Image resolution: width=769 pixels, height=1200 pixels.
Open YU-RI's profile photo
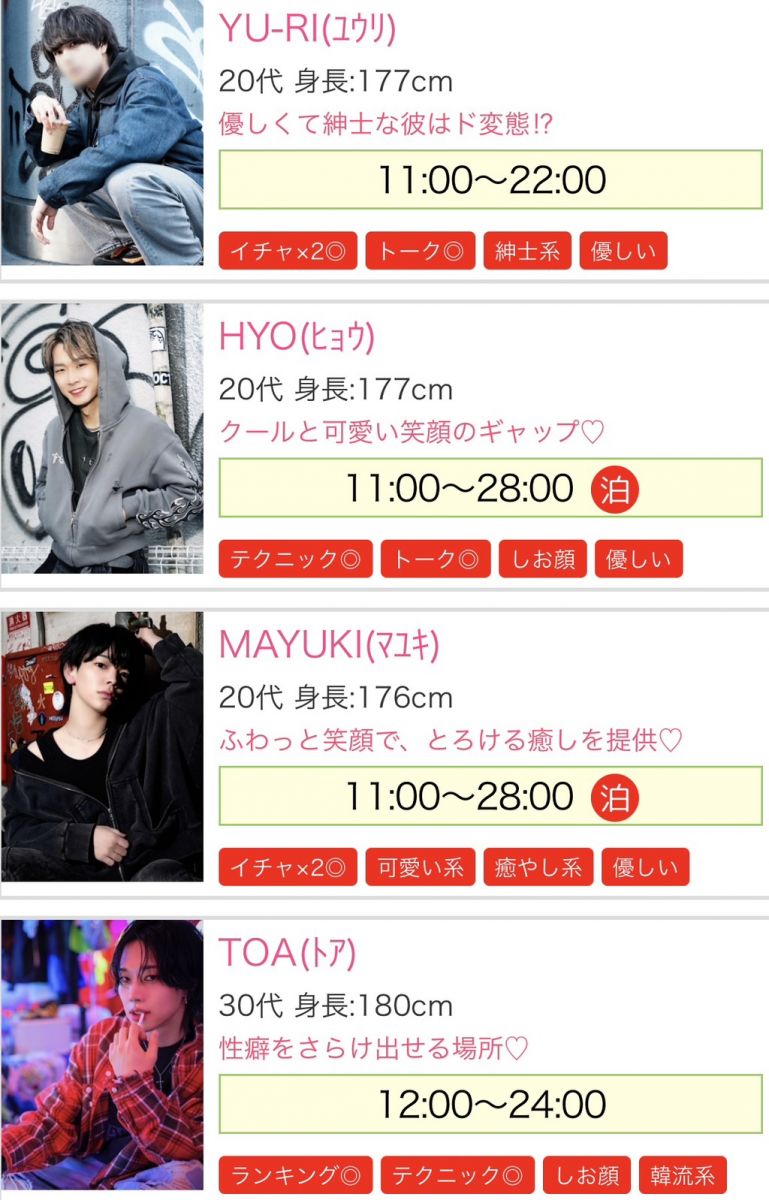click(x=101, y=132)
